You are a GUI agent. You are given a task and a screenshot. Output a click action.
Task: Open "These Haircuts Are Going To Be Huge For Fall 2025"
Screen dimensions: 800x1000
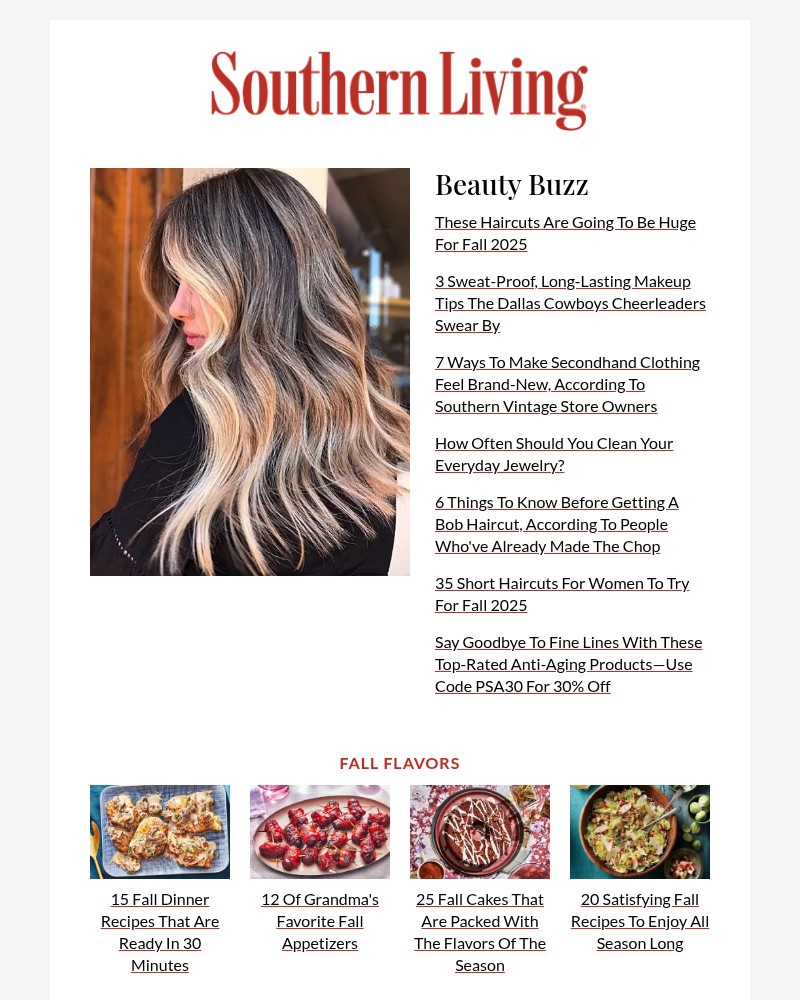point(565,232)
